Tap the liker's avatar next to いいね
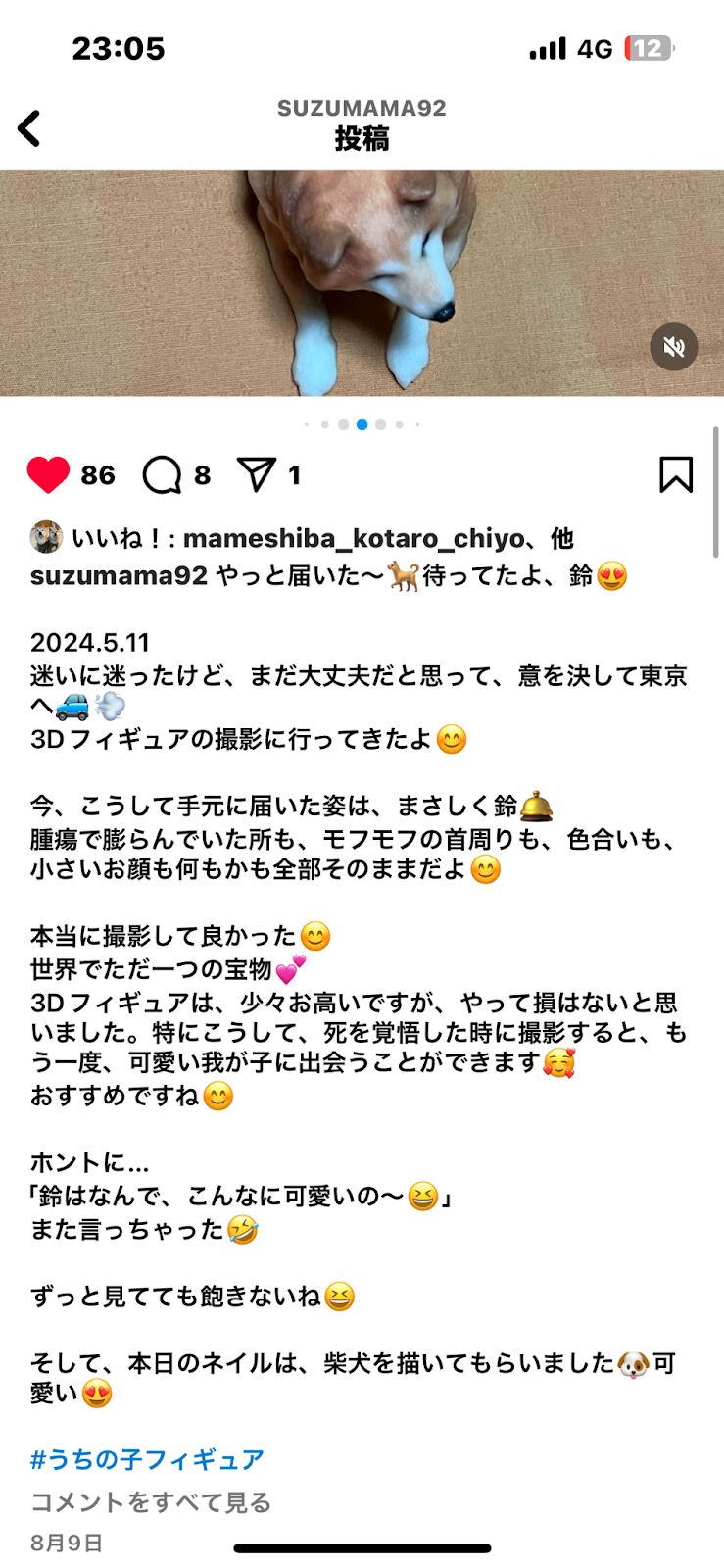This screenshot has height=1568, width=724. point(46,538)
